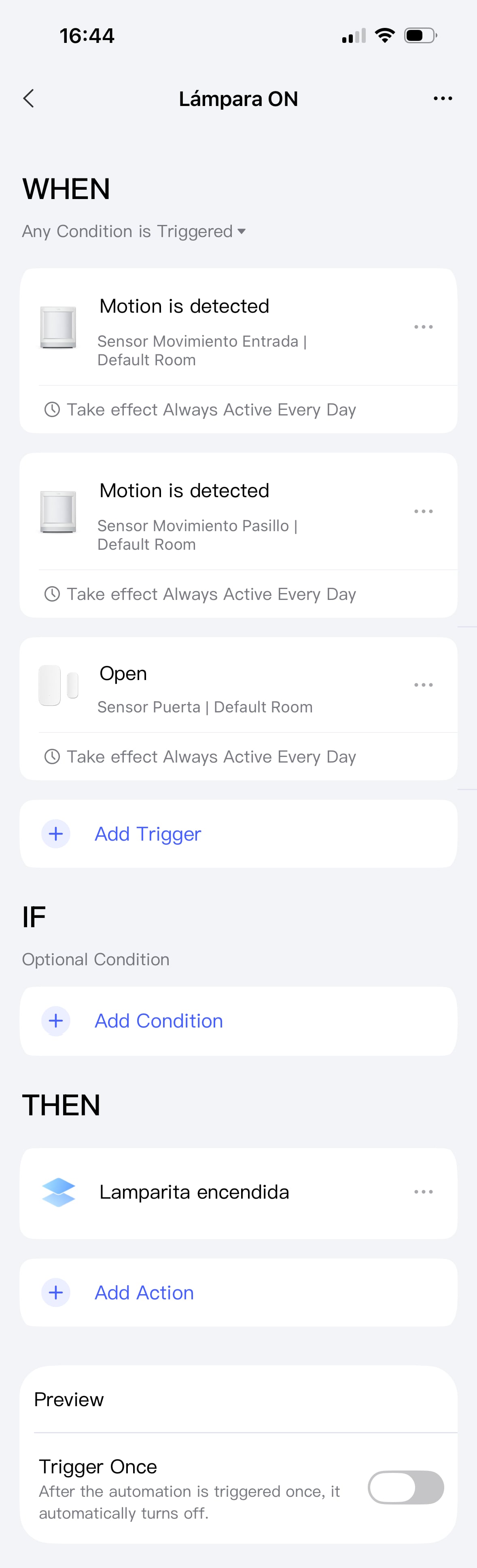The width and height of the screenshot is (477, 1568).
Task: Open the overflow menu in the header
Action: pos(442,99)
